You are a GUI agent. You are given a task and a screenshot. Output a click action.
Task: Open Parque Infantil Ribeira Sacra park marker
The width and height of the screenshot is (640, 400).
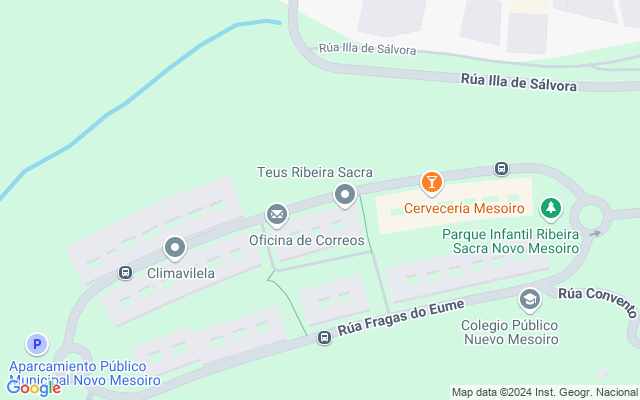point(549,208)
